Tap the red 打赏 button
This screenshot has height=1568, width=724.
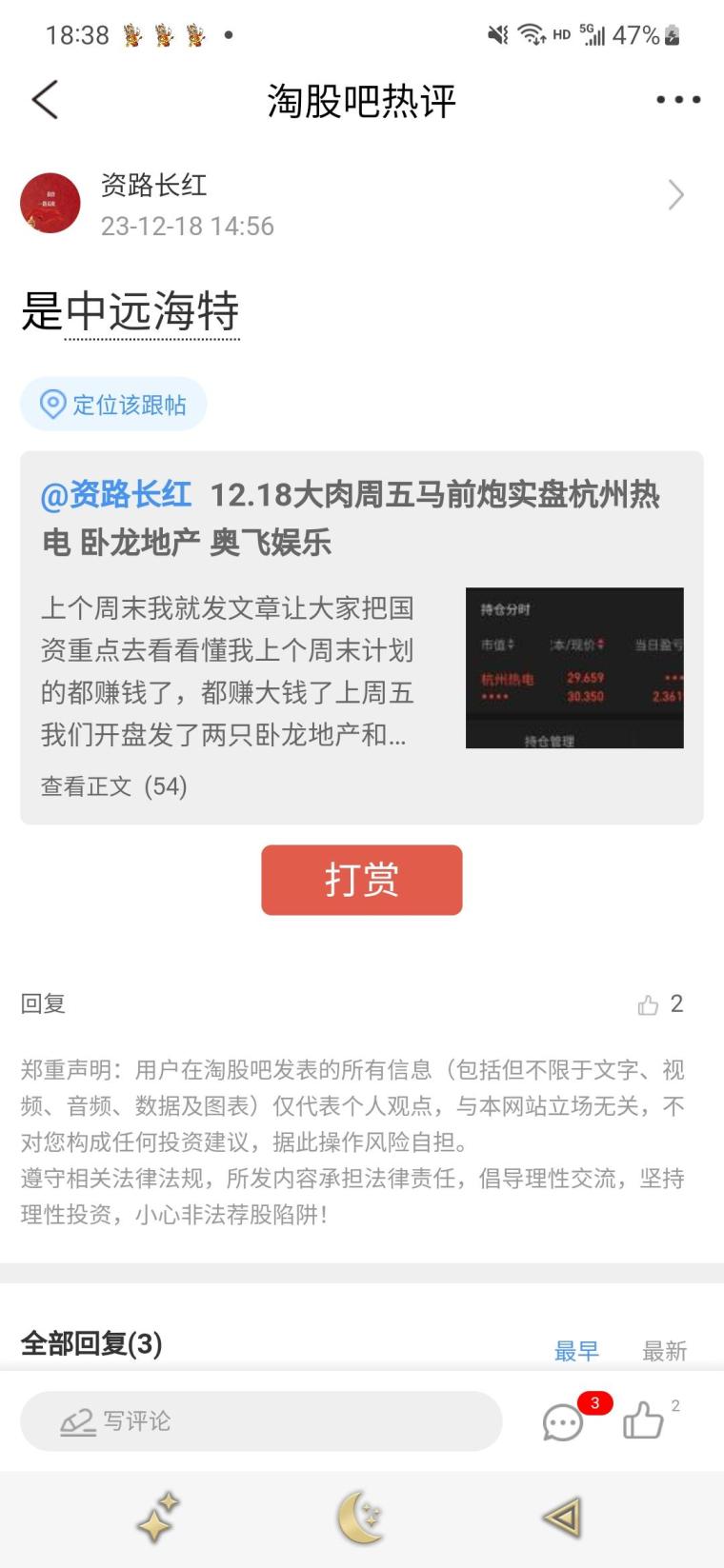coord(362,880)
